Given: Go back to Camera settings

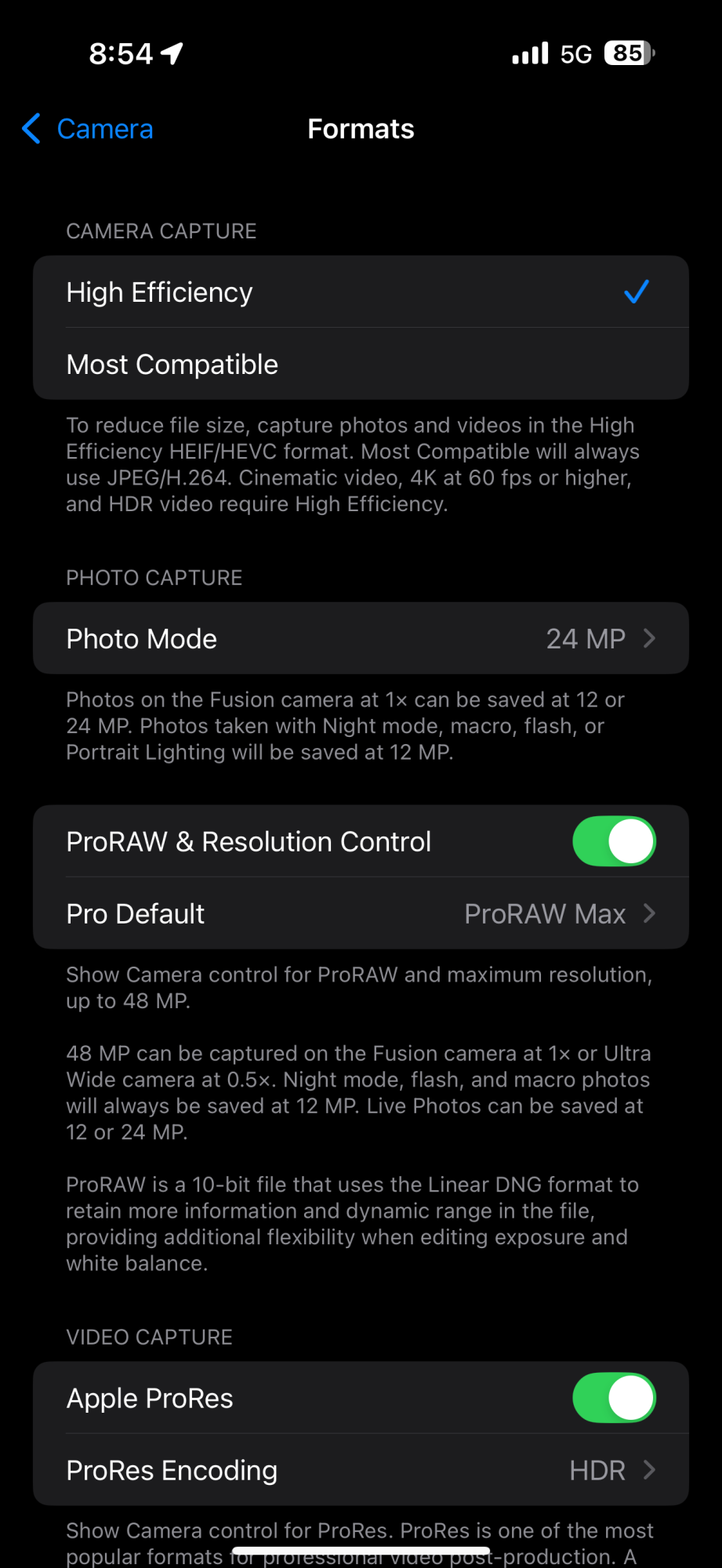Looking at the screenshot, I should tap(88, 129).
